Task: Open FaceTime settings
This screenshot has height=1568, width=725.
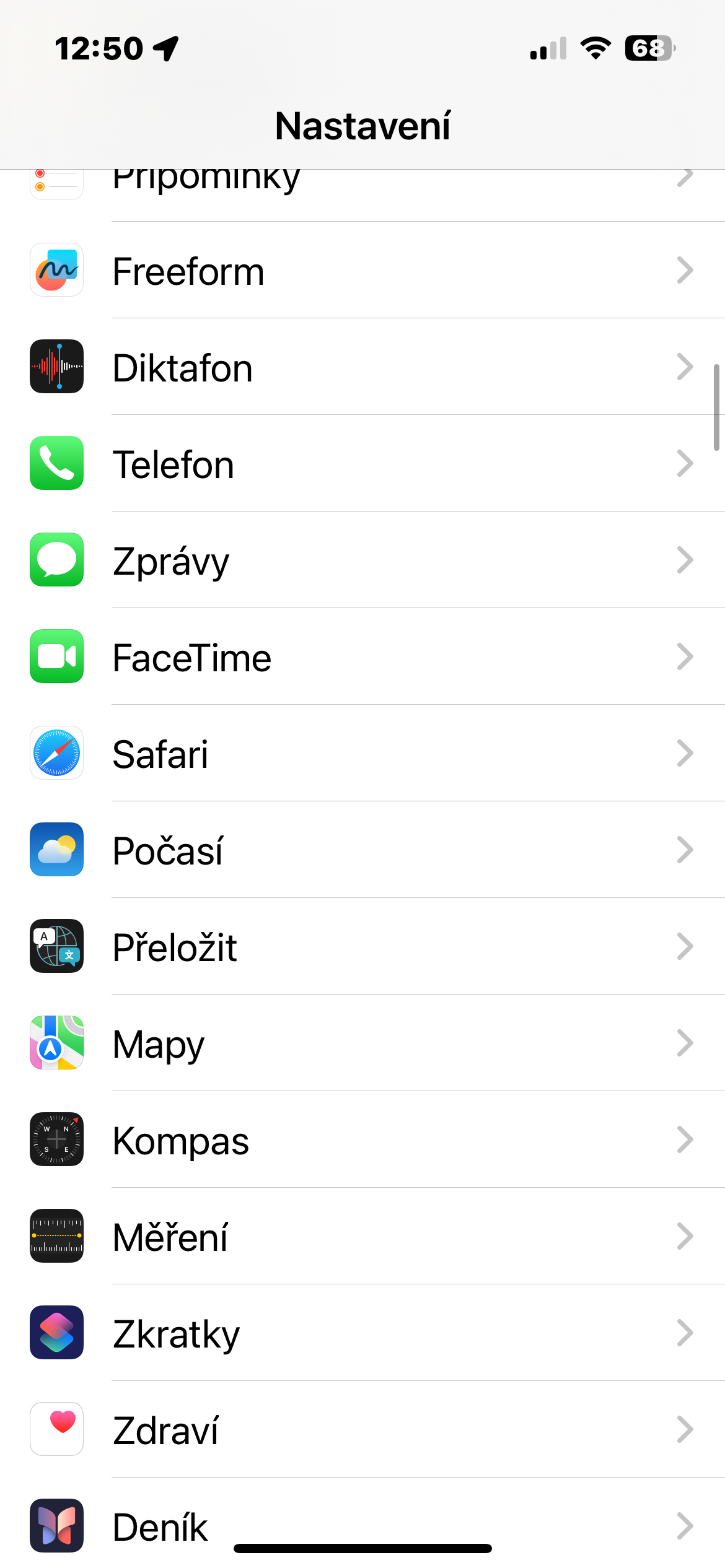Action: point(362,657)
